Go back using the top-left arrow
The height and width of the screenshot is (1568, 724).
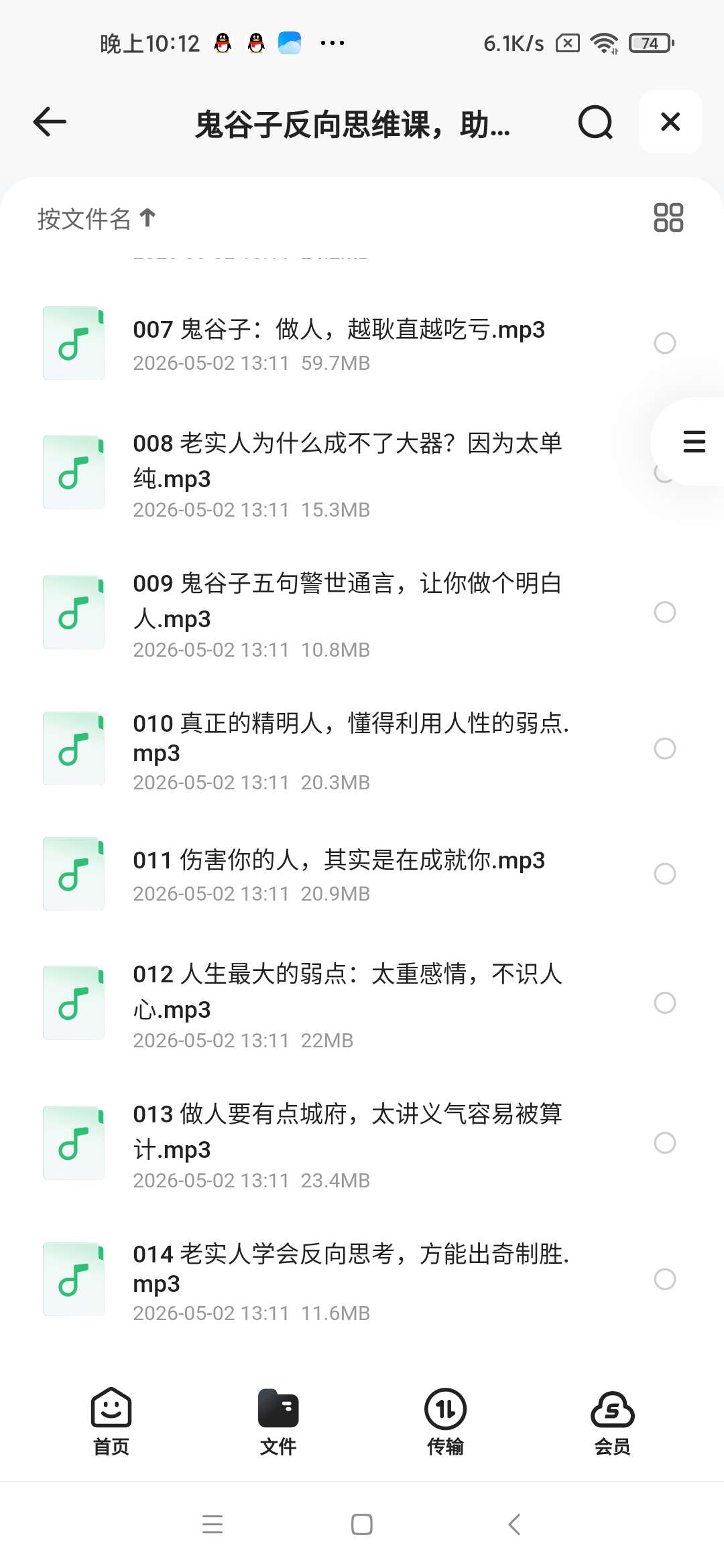point(50,122)
